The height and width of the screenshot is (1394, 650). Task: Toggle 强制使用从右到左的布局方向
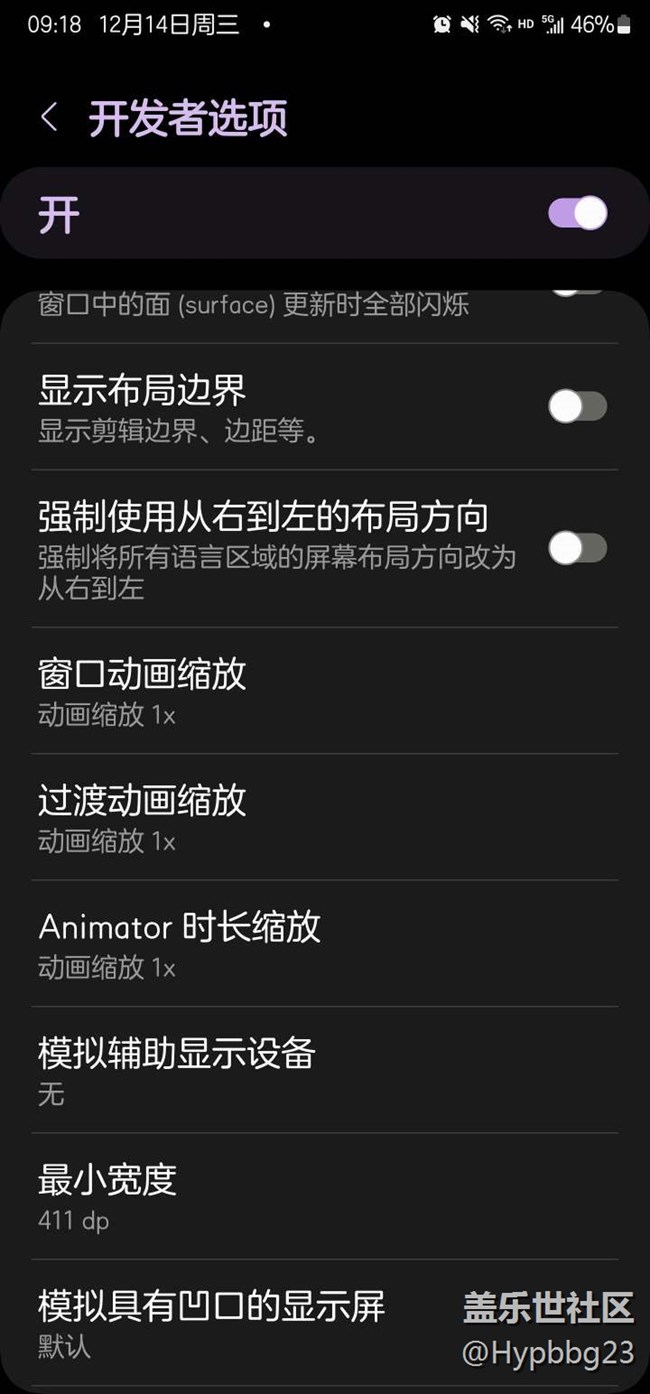tap(577, 548)
